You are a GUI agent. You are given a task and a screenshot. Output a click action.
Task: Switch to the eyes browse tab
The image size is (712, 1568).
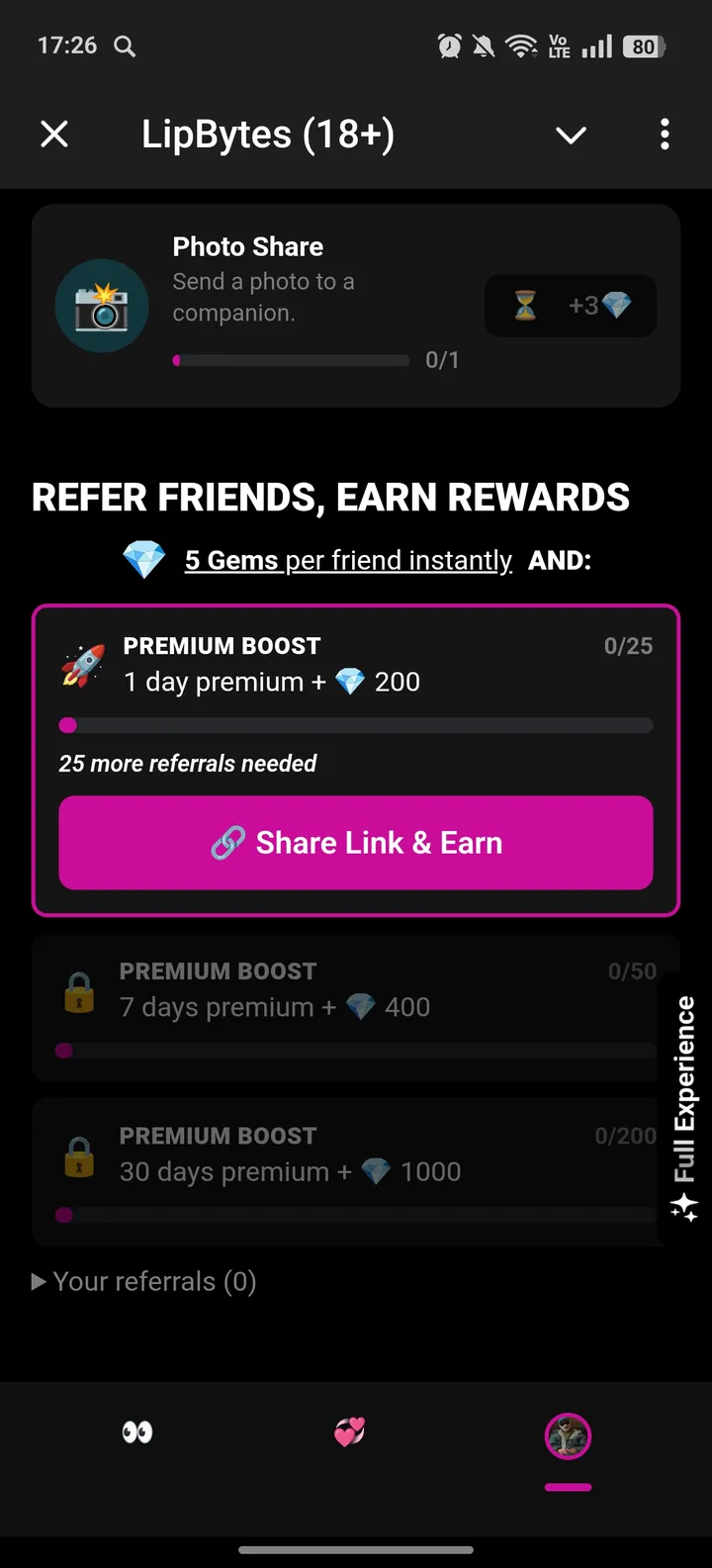(x=137, y=1432)
